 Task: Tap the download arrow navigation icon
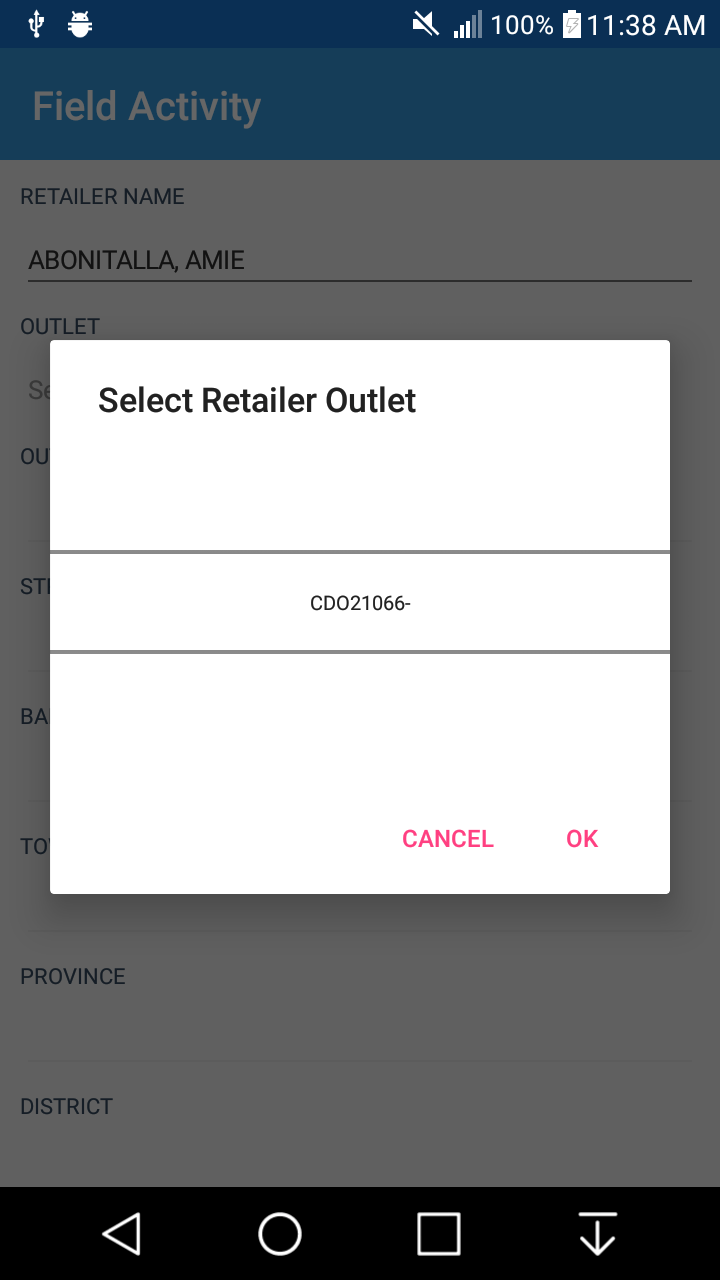pos(597,1234)
